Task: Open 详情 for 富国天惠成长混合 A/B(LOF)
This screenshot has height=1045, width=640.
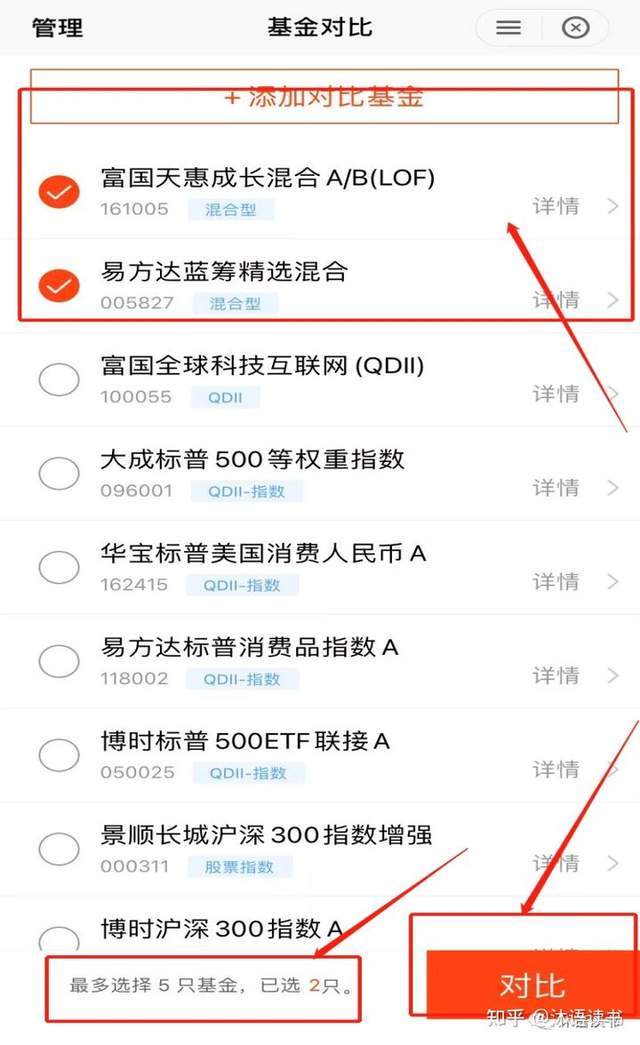Action: [556, 207]
